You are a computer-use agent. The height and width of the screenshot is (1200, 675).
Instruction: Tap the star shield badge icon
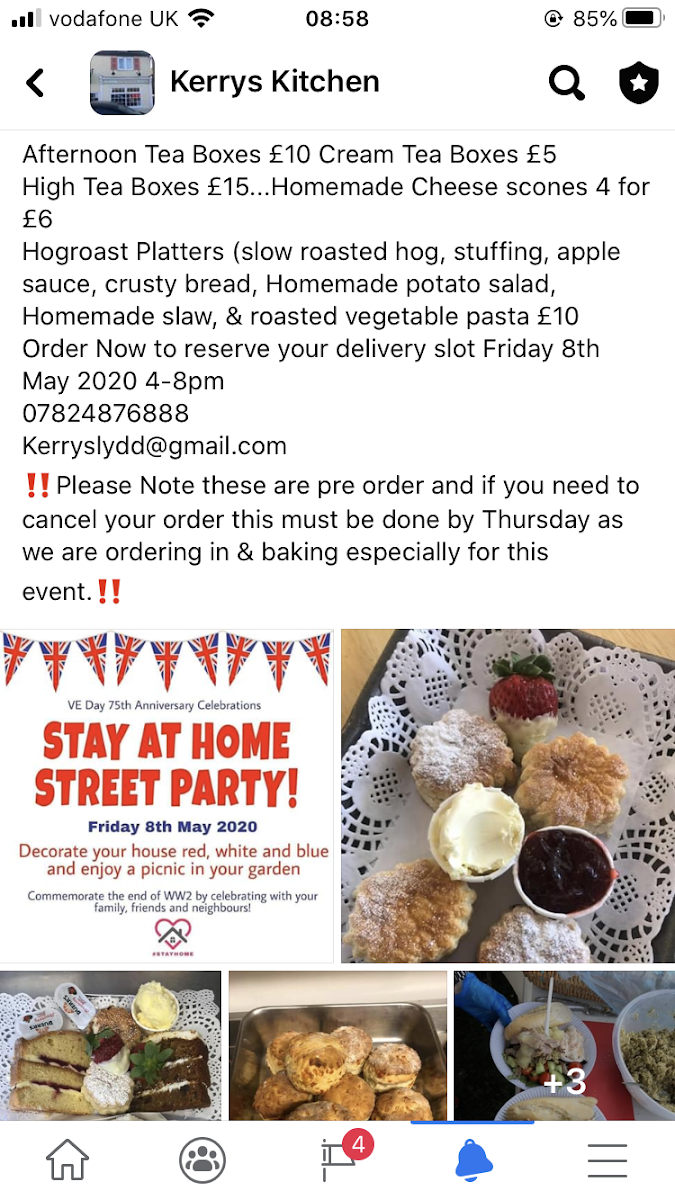click(638, 83)
